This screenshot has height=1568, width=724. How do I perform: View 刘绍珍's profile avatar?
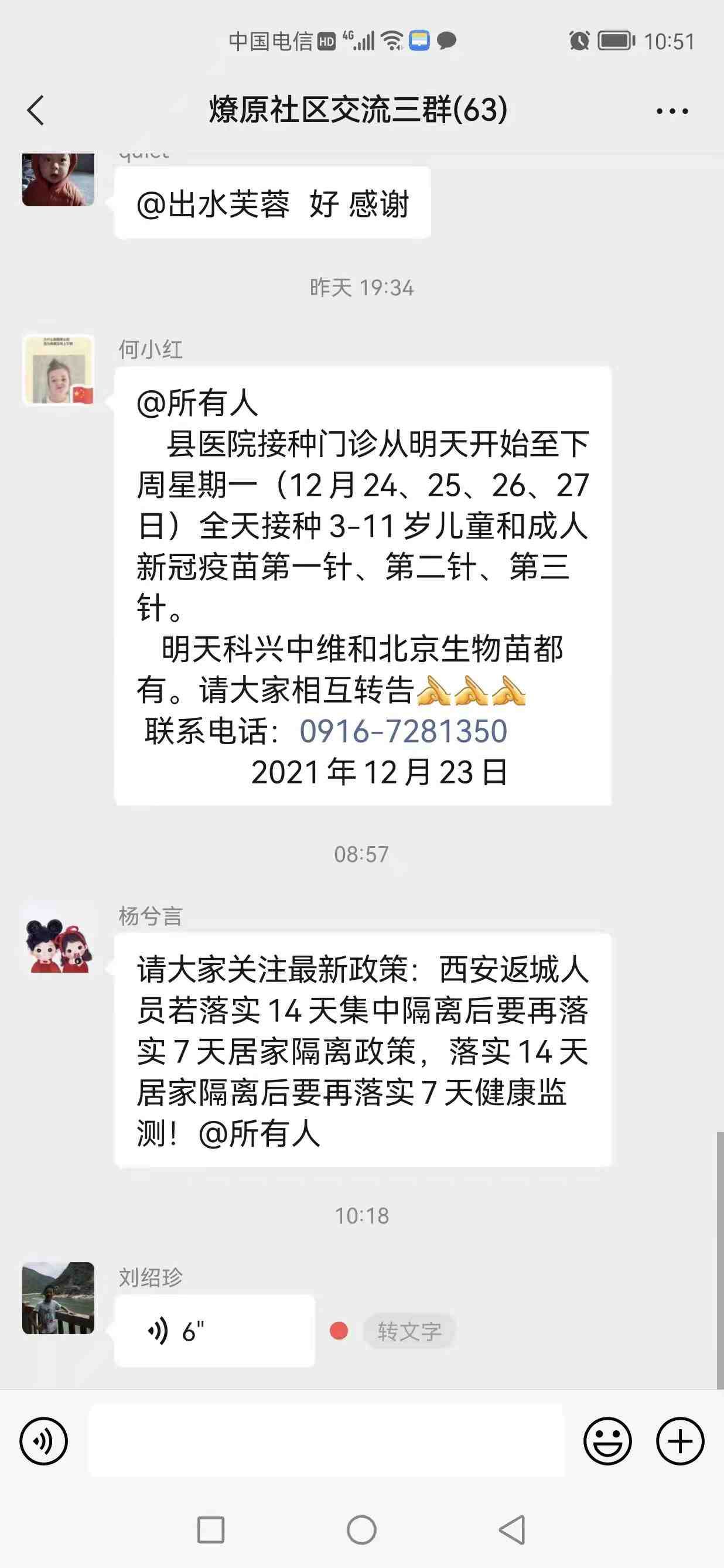59,1298
